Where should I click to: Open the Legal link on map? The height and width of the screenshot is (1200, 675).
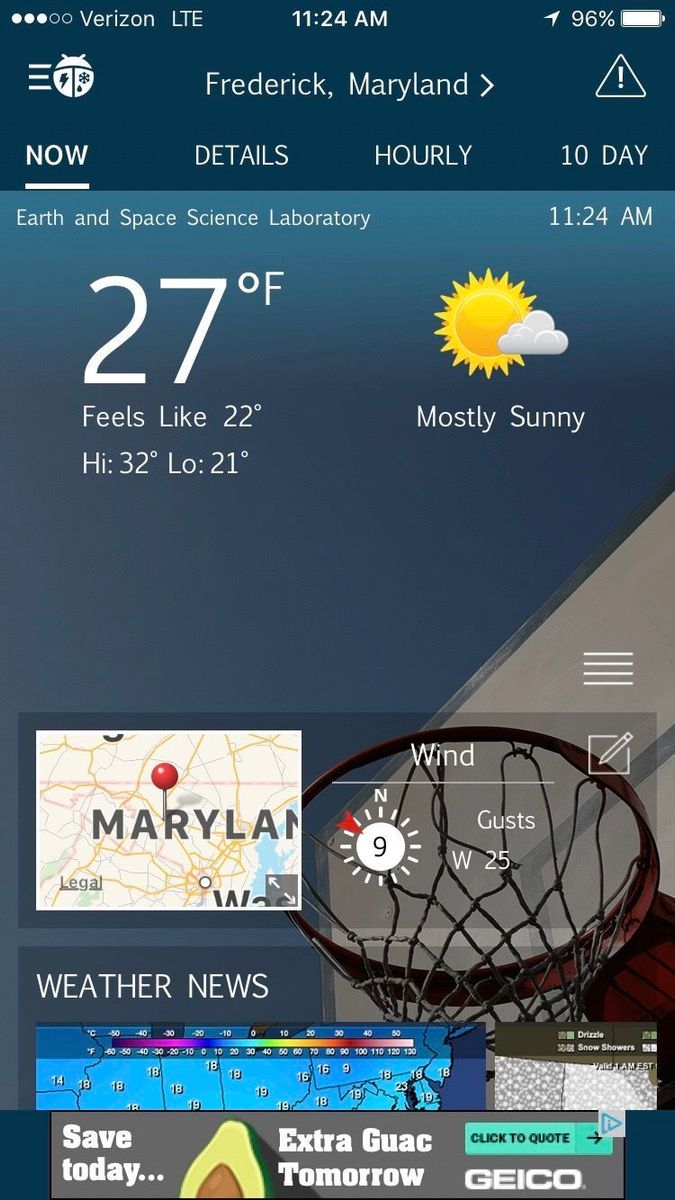click(x=80, y=882)
